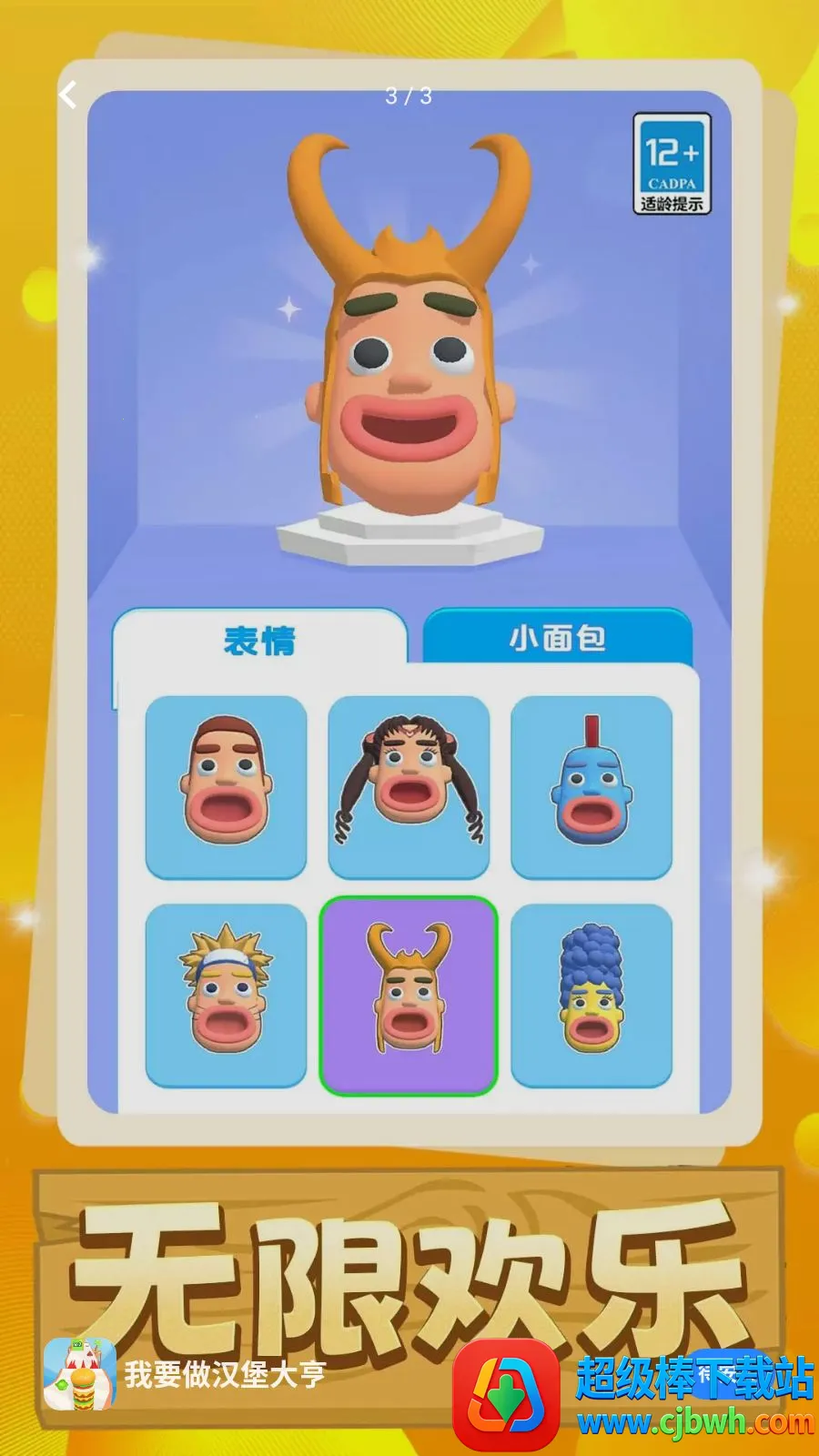819x1456 pixels.
Task: Go back from the image viewer
Action: [68, 95]
